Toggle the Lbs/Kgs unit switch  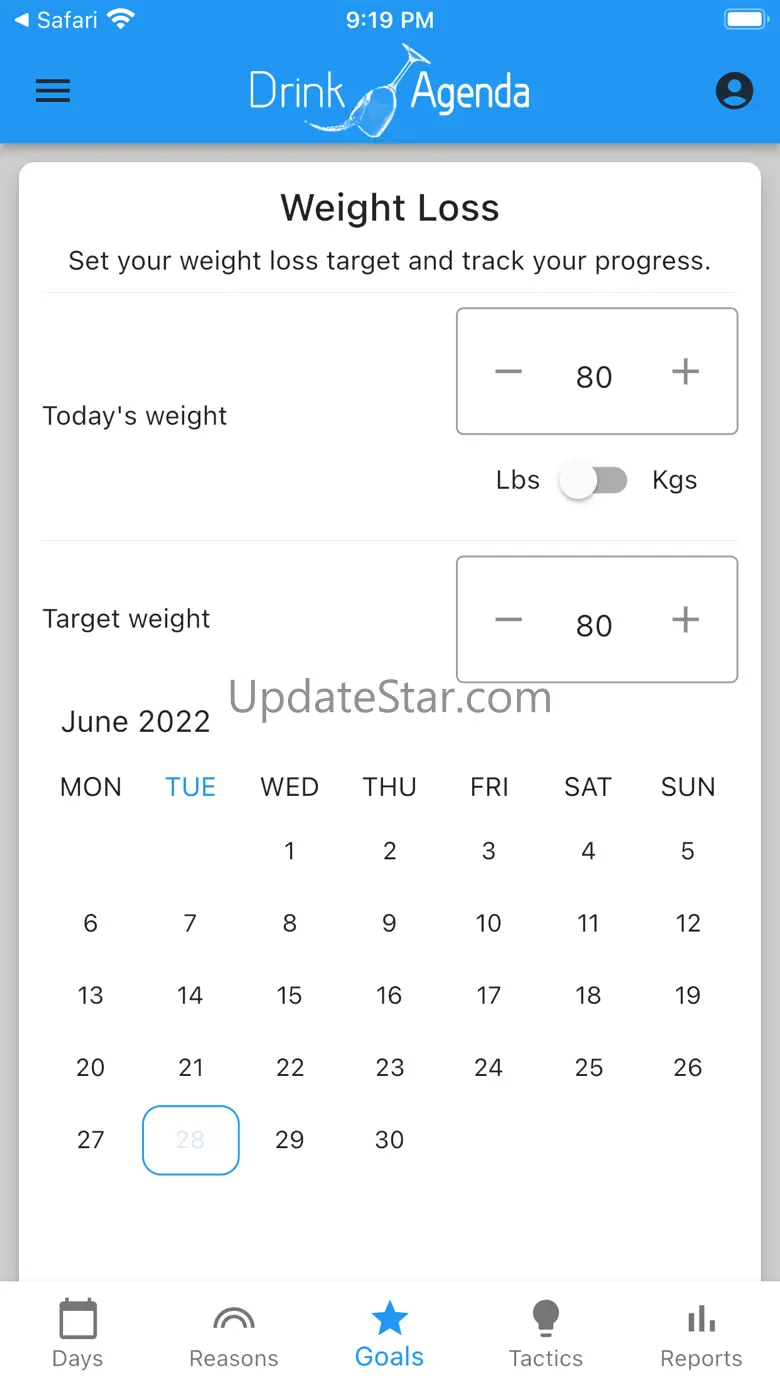click(594, 481)
